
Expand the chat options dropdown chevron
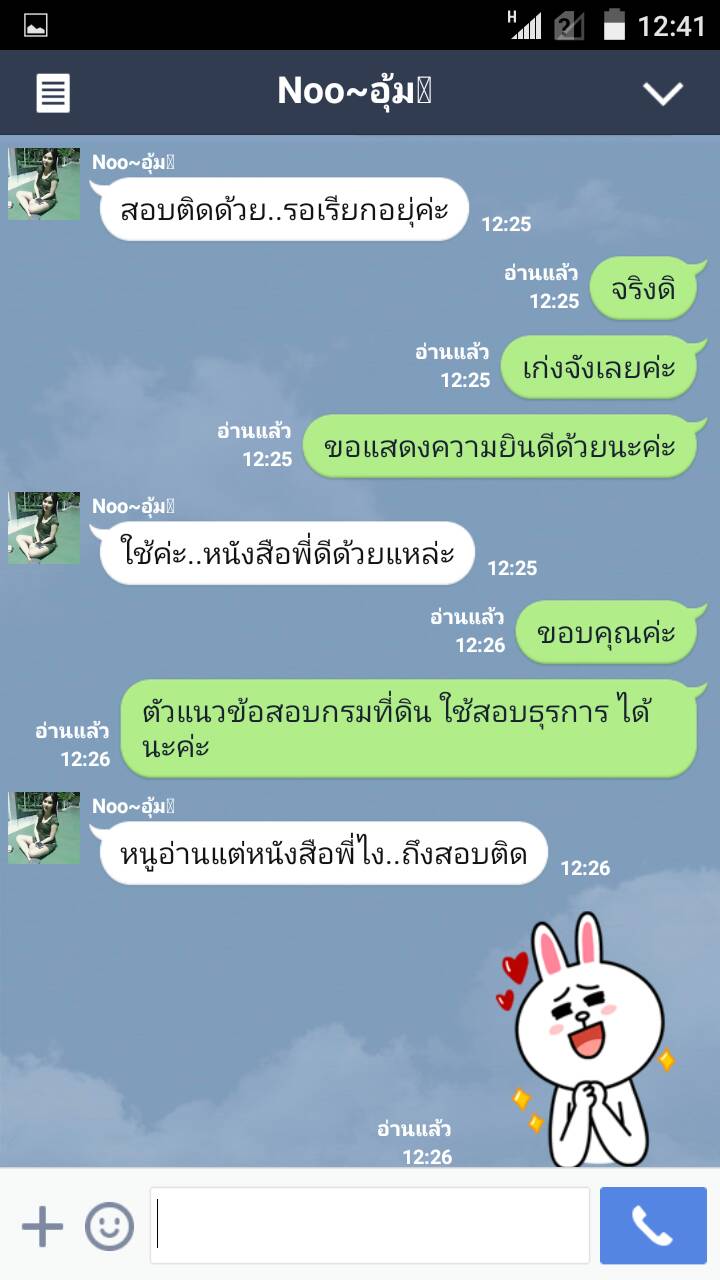tap(662, 93)
